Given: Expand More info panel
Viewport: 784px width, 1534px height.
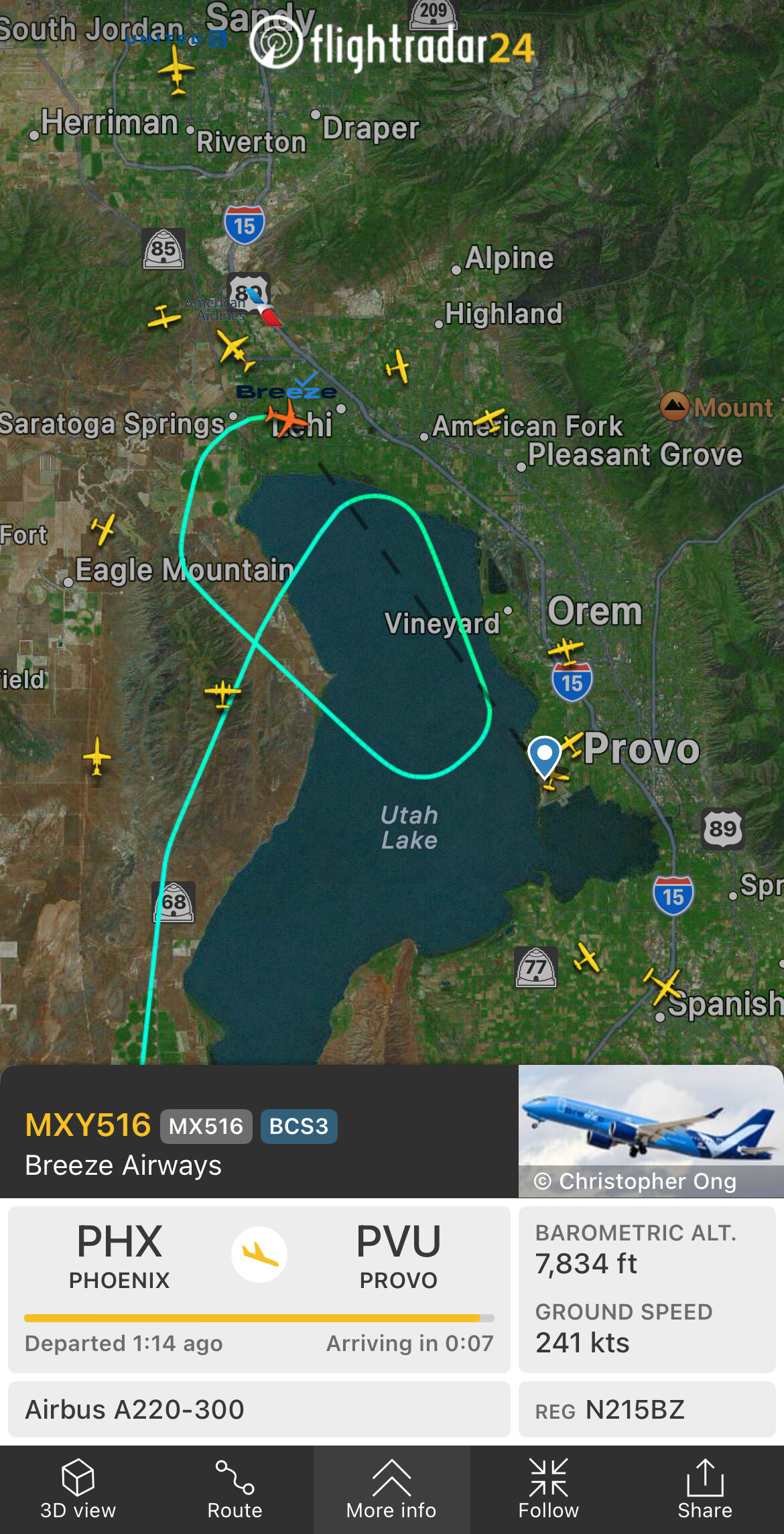Looking at the screenshot, I should coord(391,1489).
